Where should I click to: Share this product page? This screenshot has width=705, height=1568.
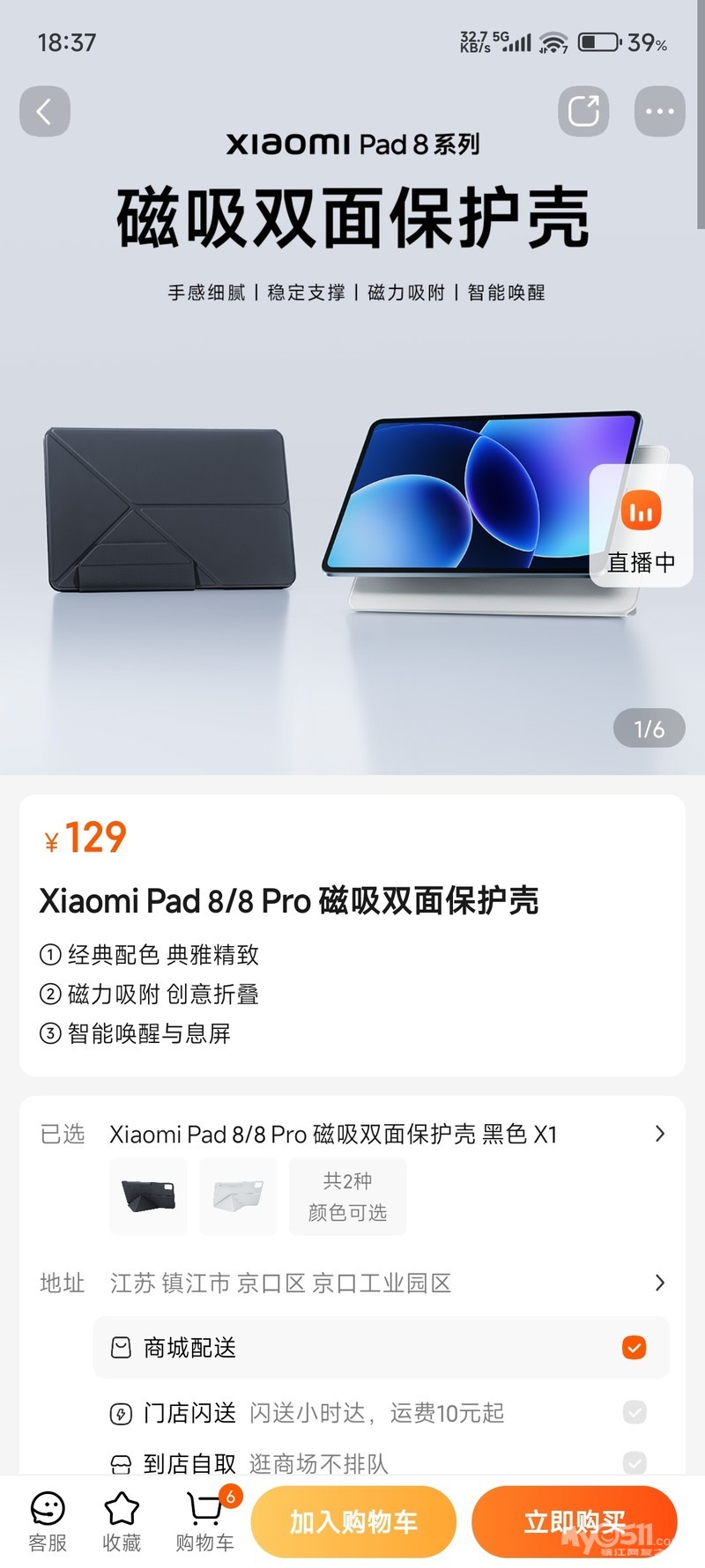pyautogui.click(x=583, y=112)
